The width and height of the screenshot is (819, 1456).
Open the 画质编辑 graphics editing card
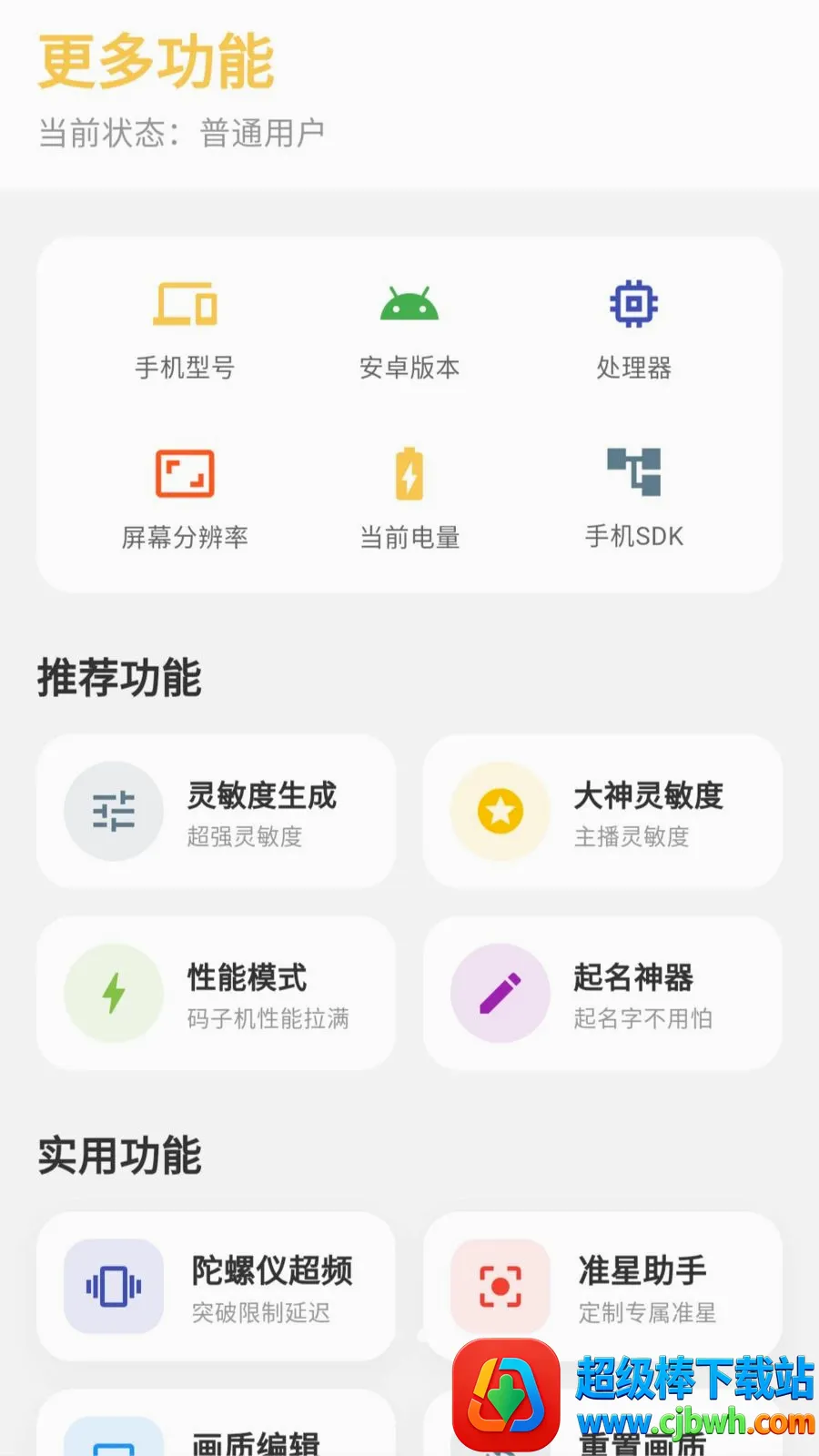coord(216,1424)
